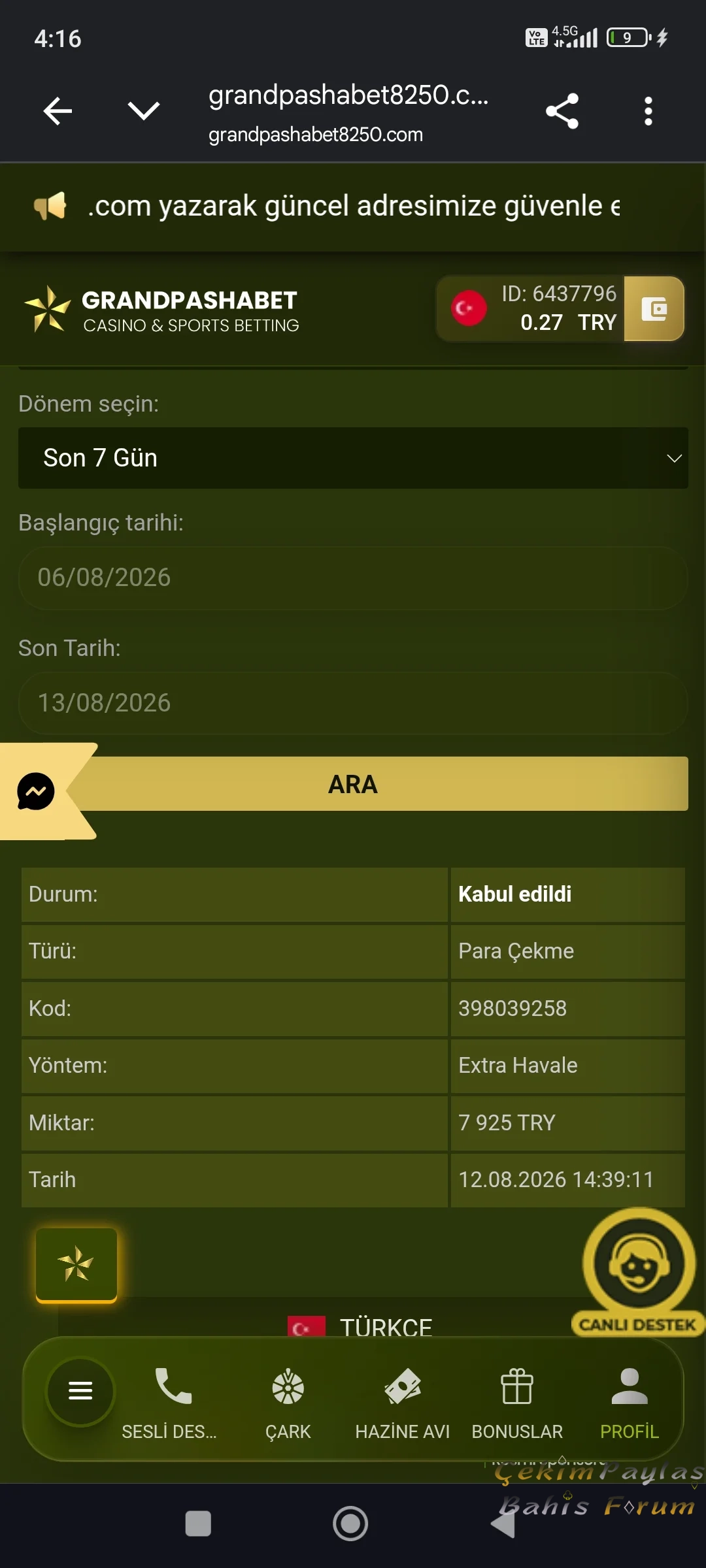Open Canlı Destek live support
Image resolution: width=706 pixels, height=1568 pixels.
click(x=638, y=1273)
